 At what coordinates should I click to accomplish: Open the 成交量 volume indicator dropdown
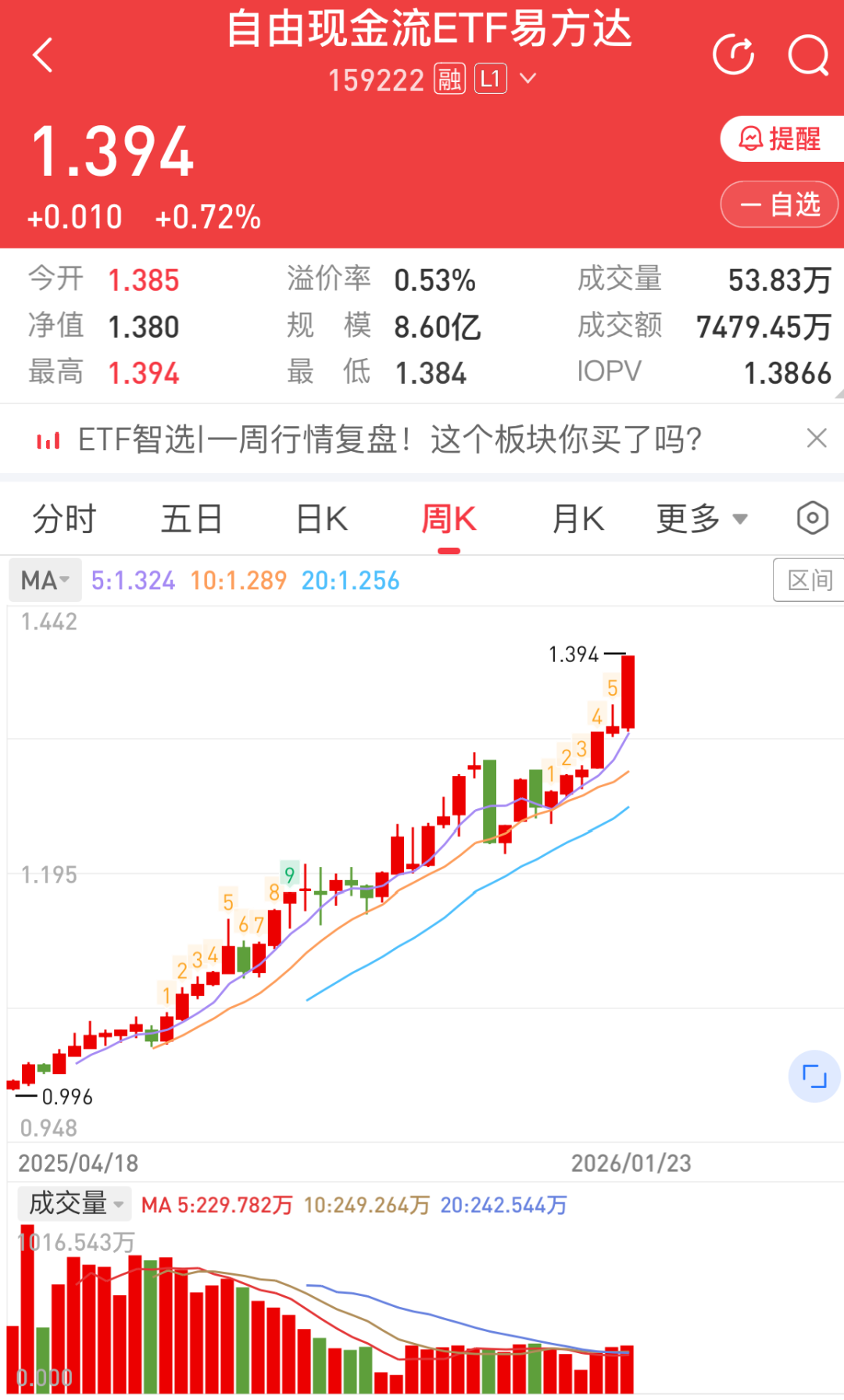coord(74,1204)
